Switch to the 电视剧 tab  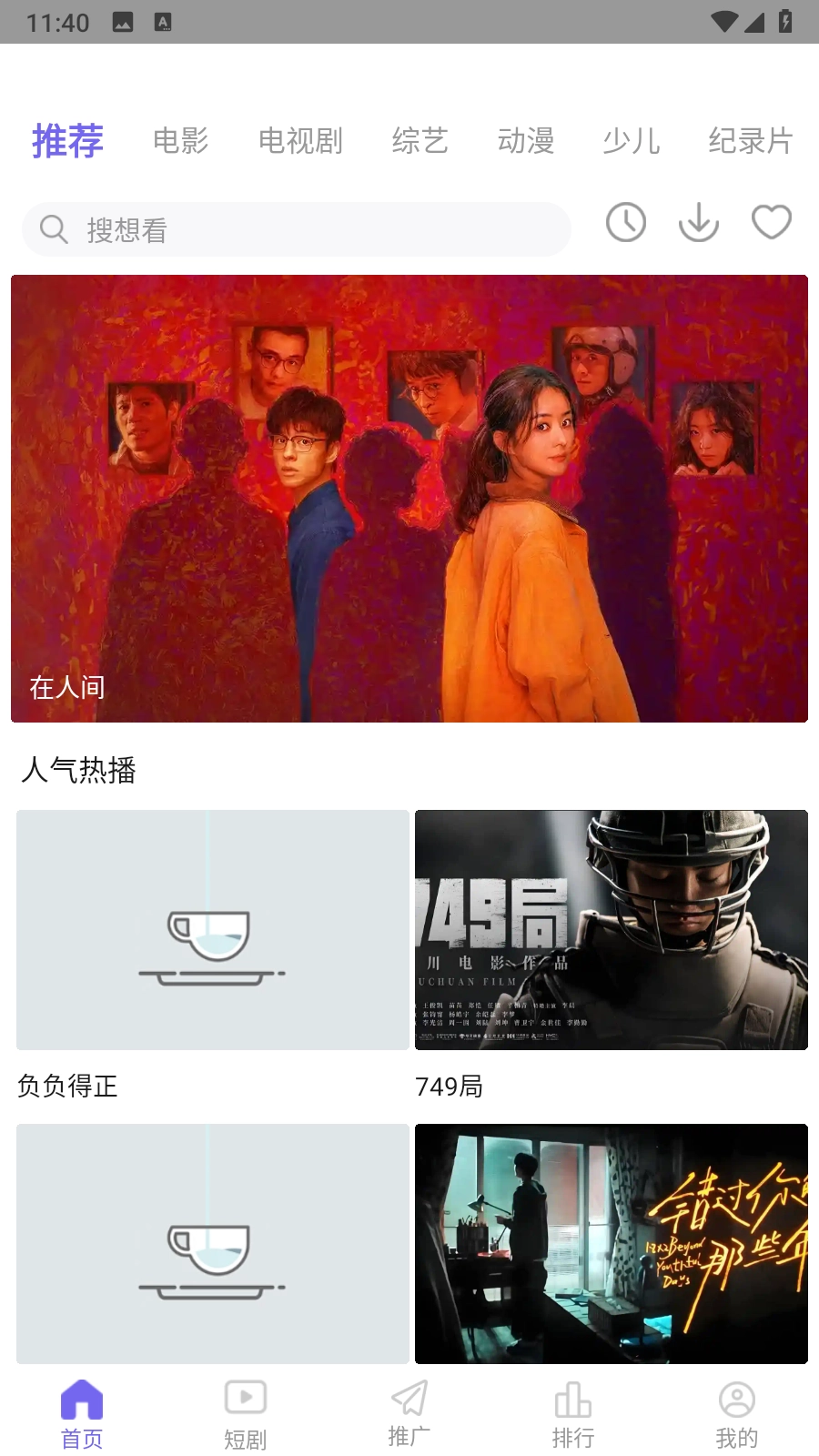pyautogui.click(x=300, y=141)
